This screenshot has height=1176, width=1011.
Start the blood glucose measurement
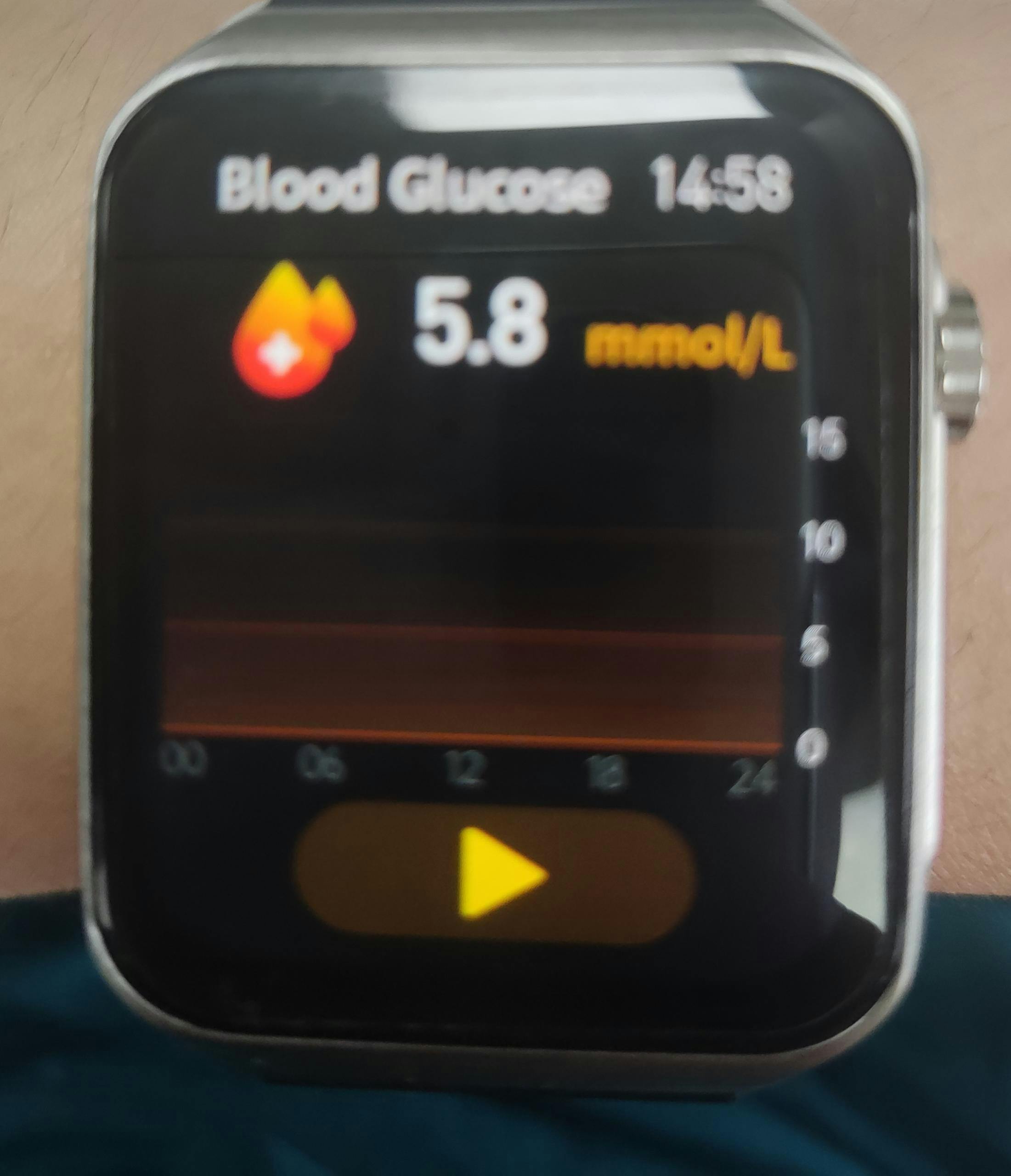(x=495, y=873)
